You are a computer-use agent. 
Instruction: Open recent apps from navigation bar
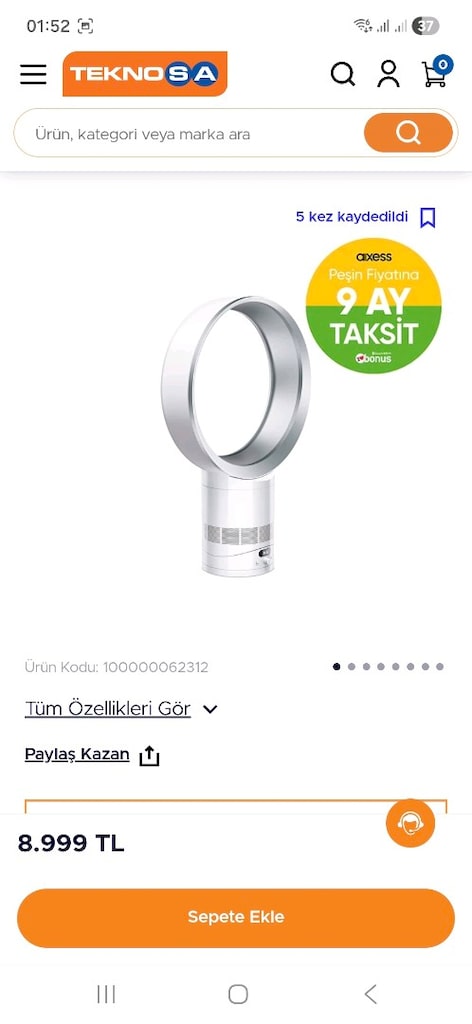106,995
